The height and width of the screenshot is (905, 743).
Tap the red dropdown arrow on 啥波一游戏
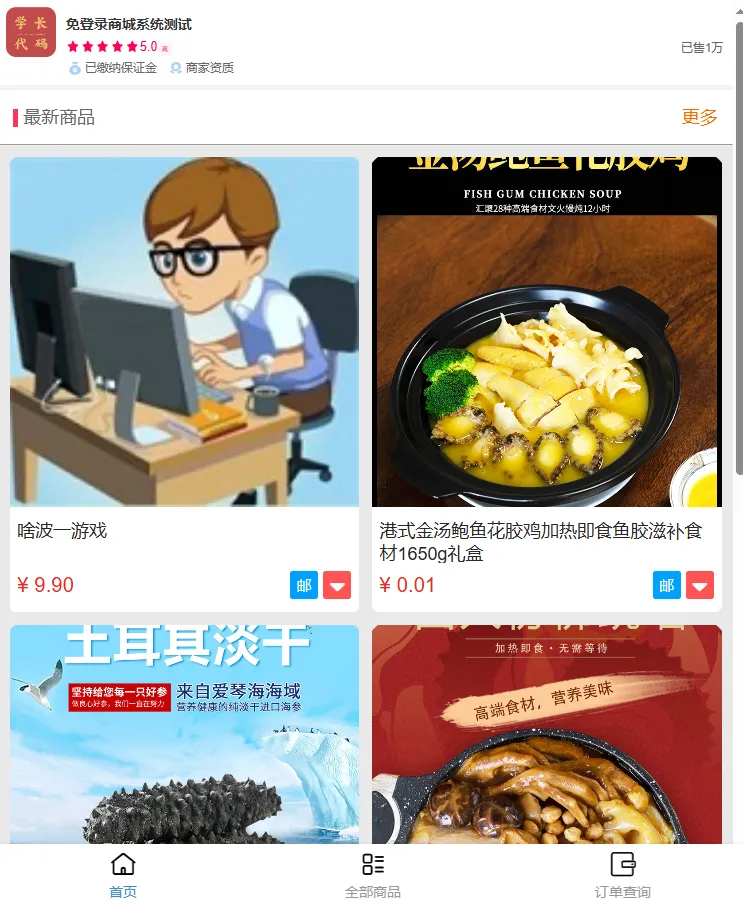(337, 585)
